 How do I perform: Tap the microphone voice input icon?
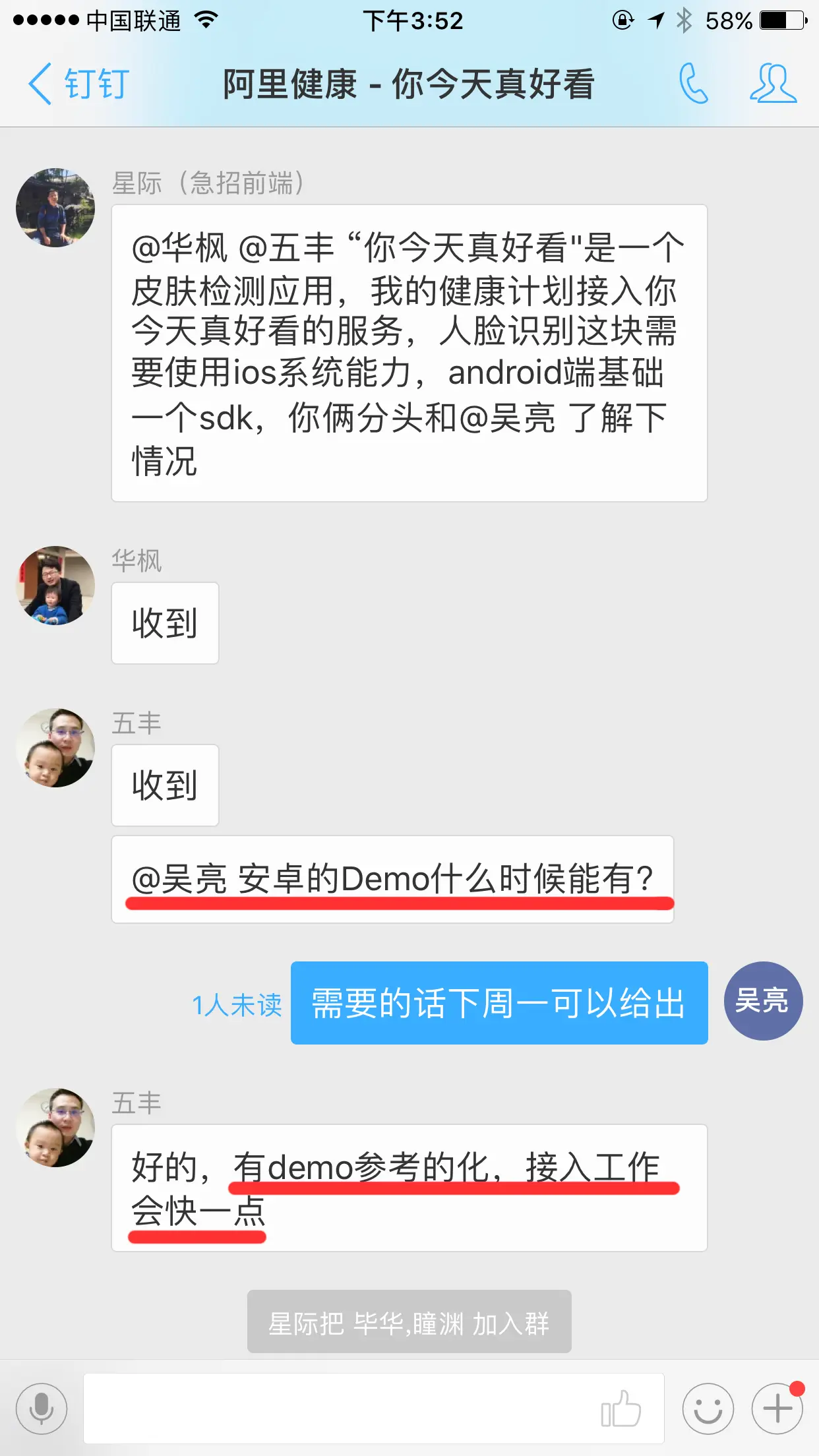click(42, 1409)
